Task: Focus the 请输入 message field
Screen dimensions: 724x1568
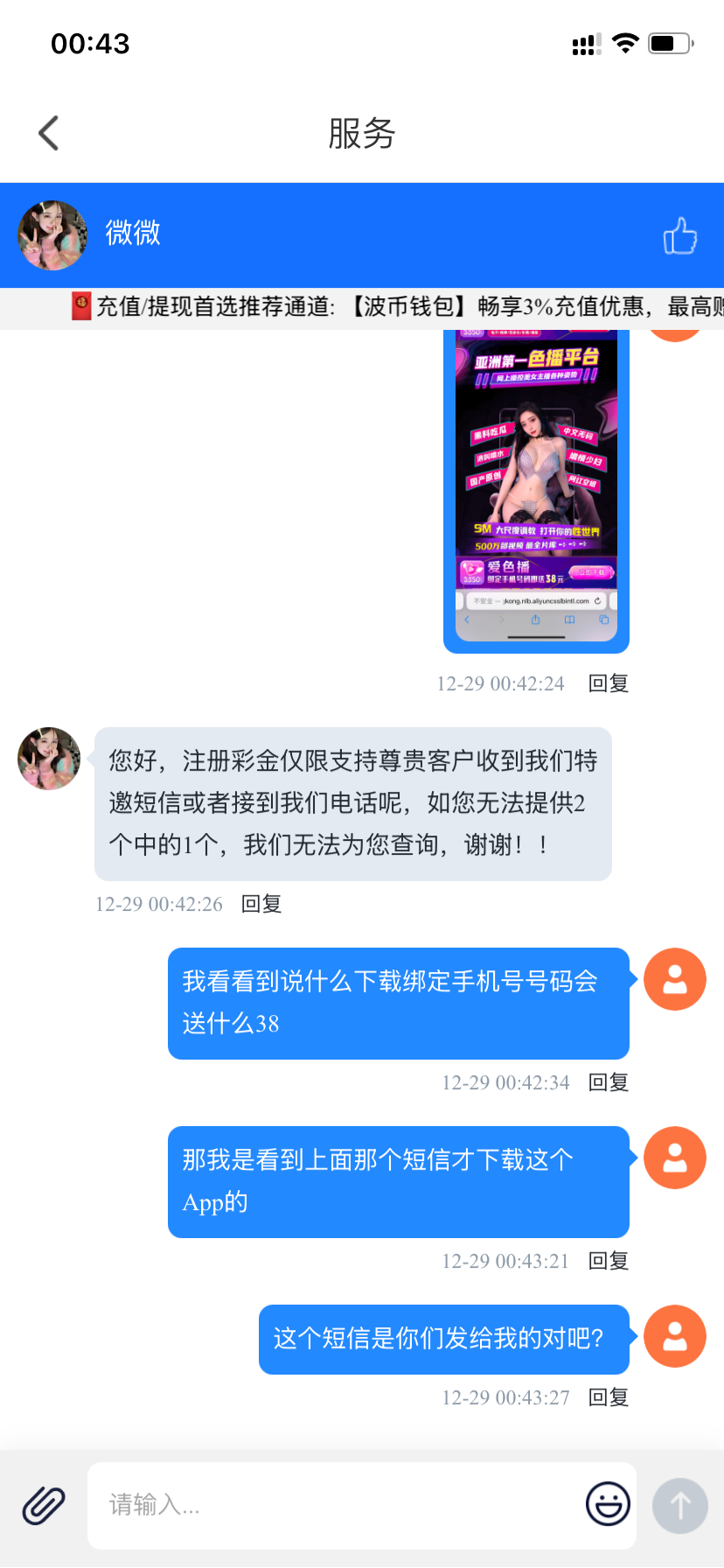Action: 332,1505
